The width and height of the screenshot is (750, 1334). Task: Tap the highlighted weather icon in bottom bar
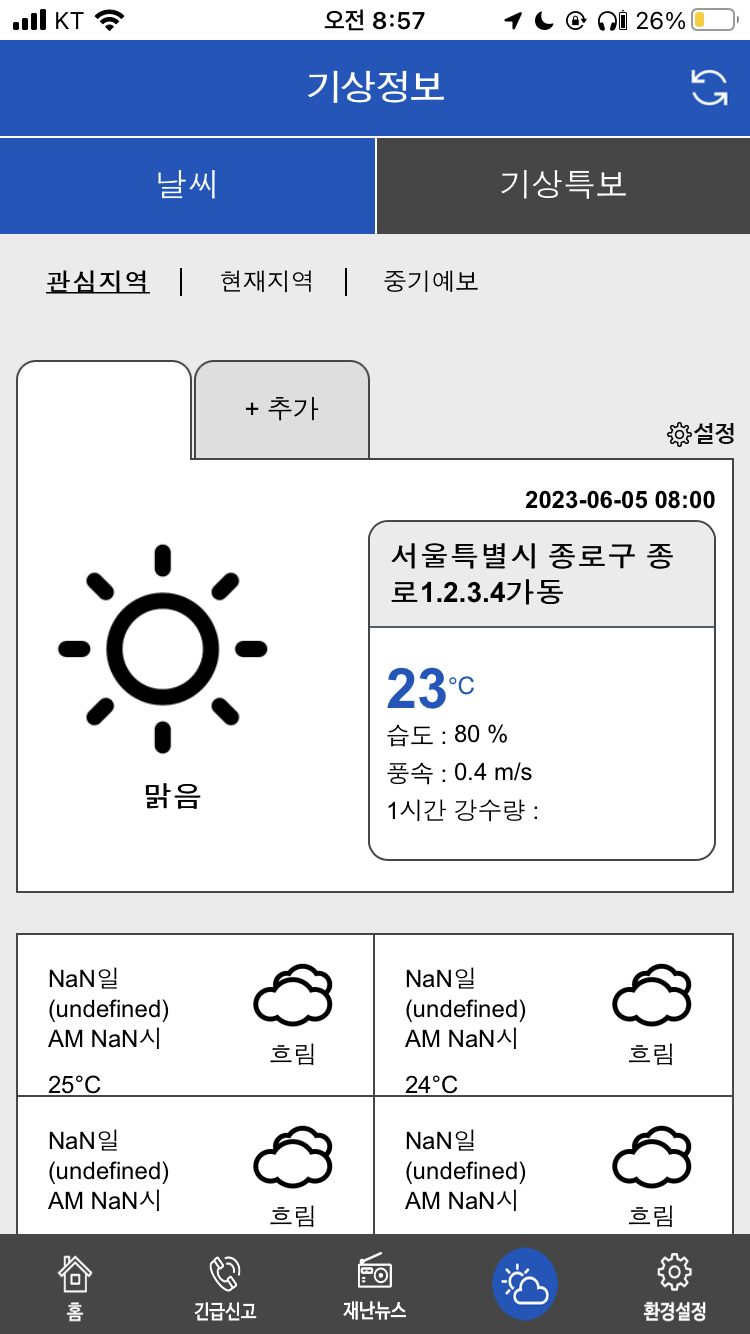525,1284
